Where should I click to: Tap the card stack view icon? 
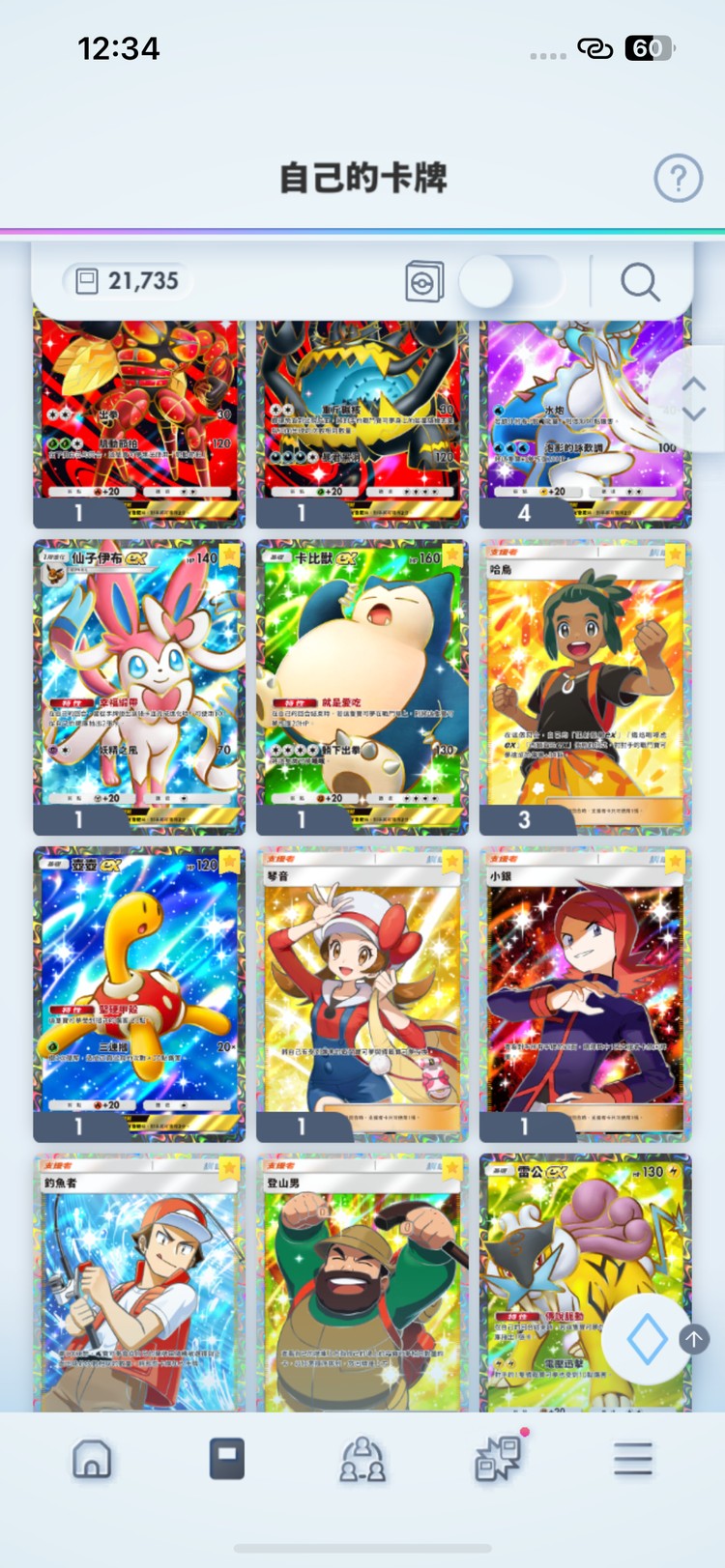click(x=423, y=282)
